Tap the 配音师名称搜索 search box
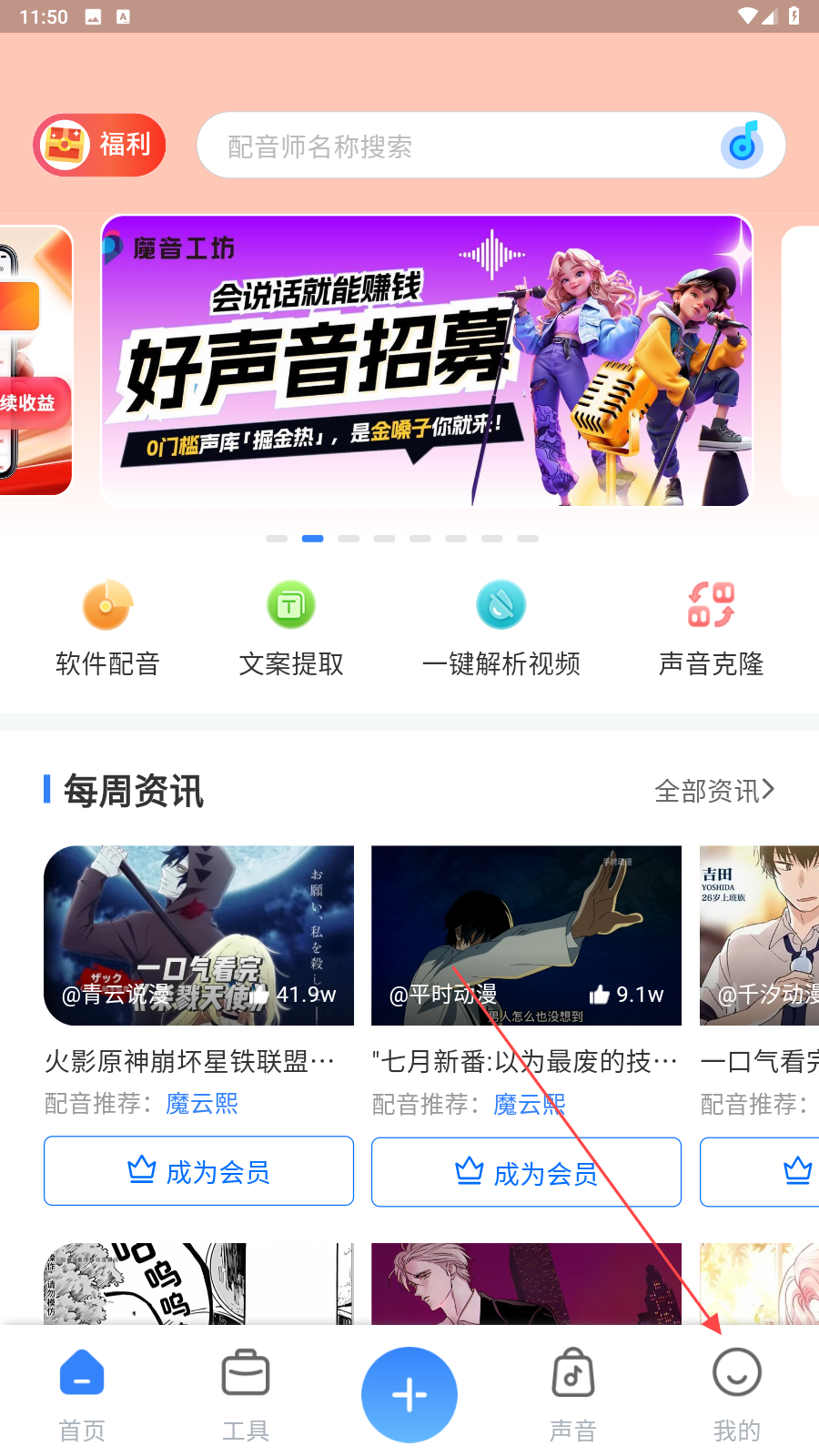The height and width of the screenshot is (1456, 819). coord(455,146)
